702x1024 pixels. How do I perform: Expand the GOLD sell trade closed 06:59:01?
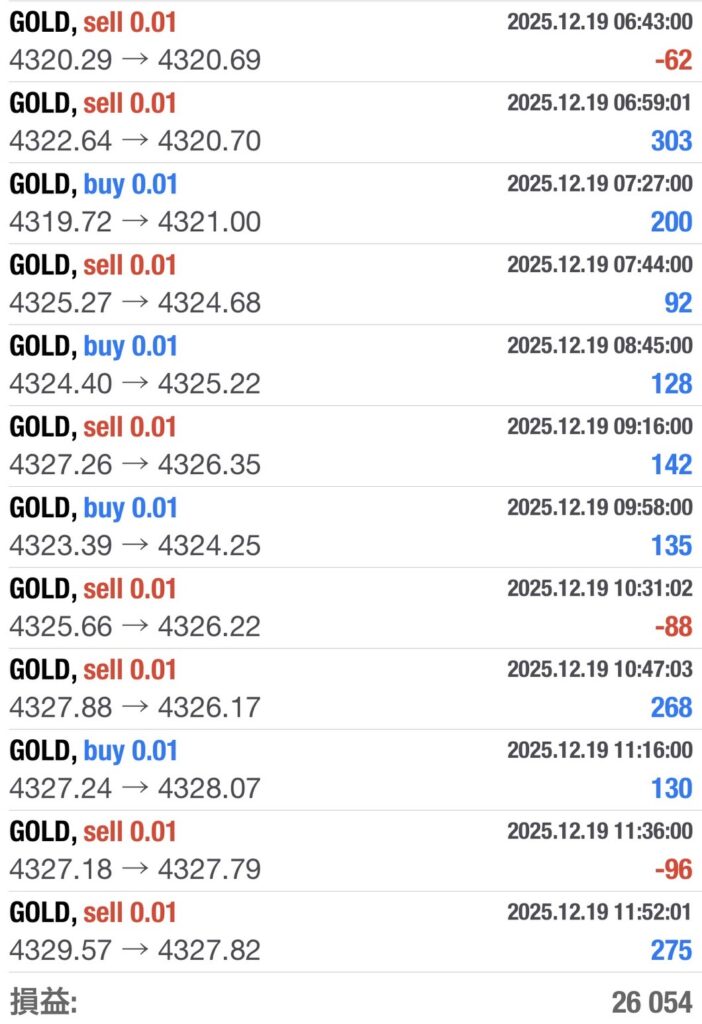pos(350,122)
